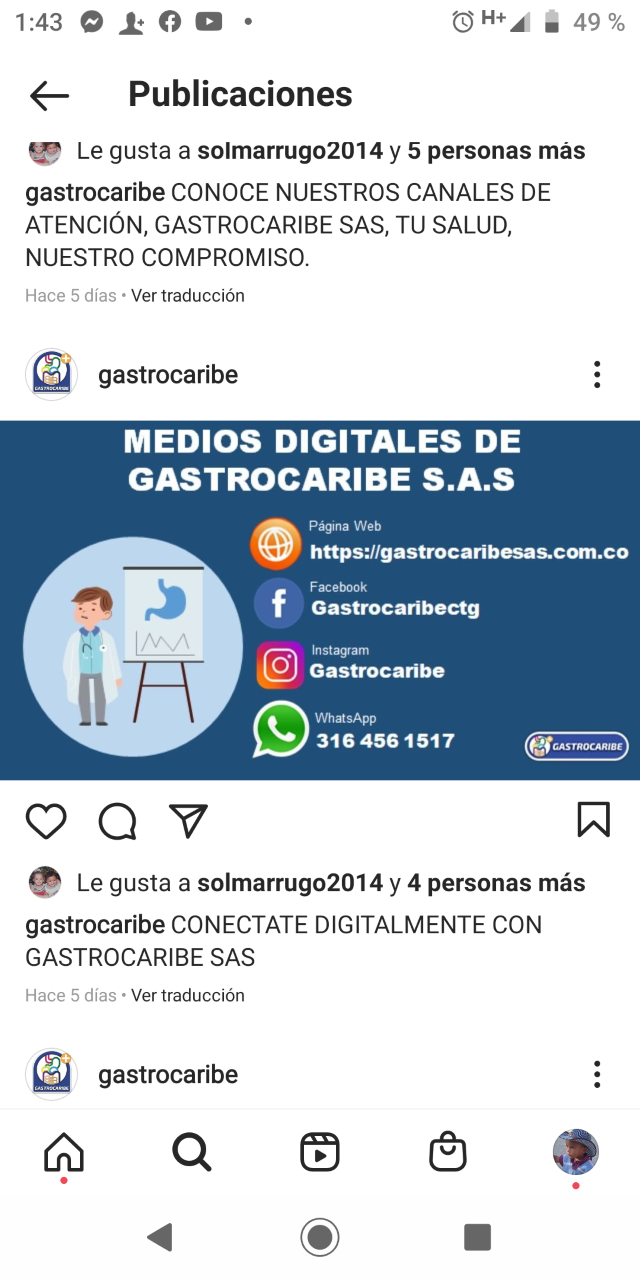Switch to the Reels tab
The width and height of the screenshot is (640, 1280).
[320, 1153]
